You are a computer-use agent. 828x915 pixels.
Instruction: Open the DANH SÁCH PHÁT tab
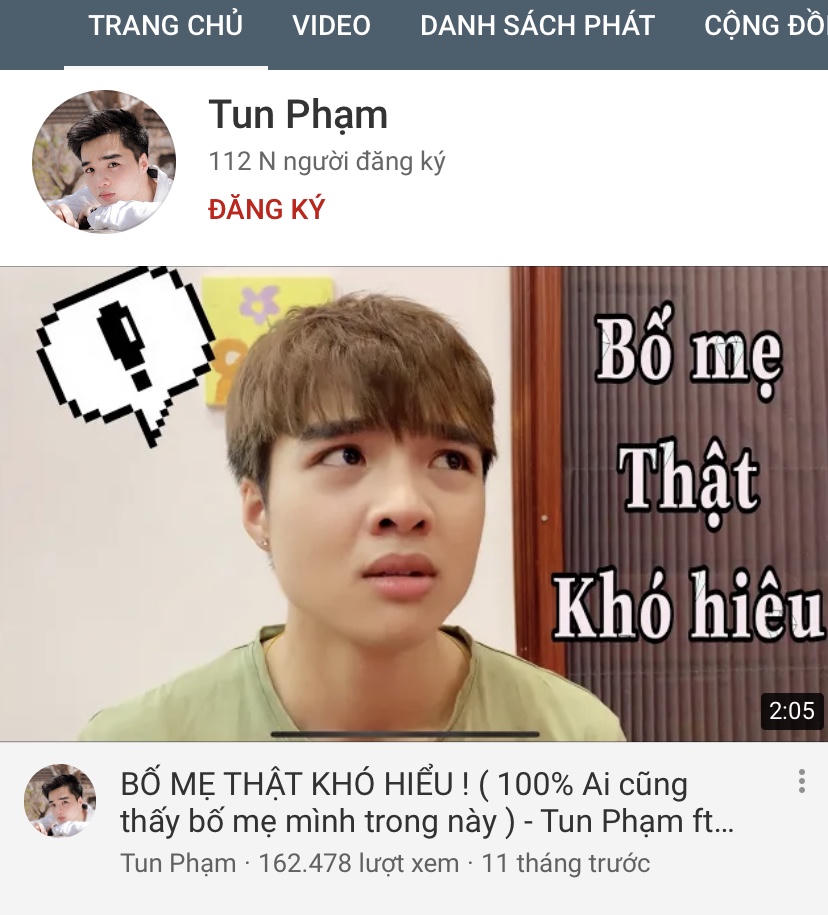pos(537,26)
